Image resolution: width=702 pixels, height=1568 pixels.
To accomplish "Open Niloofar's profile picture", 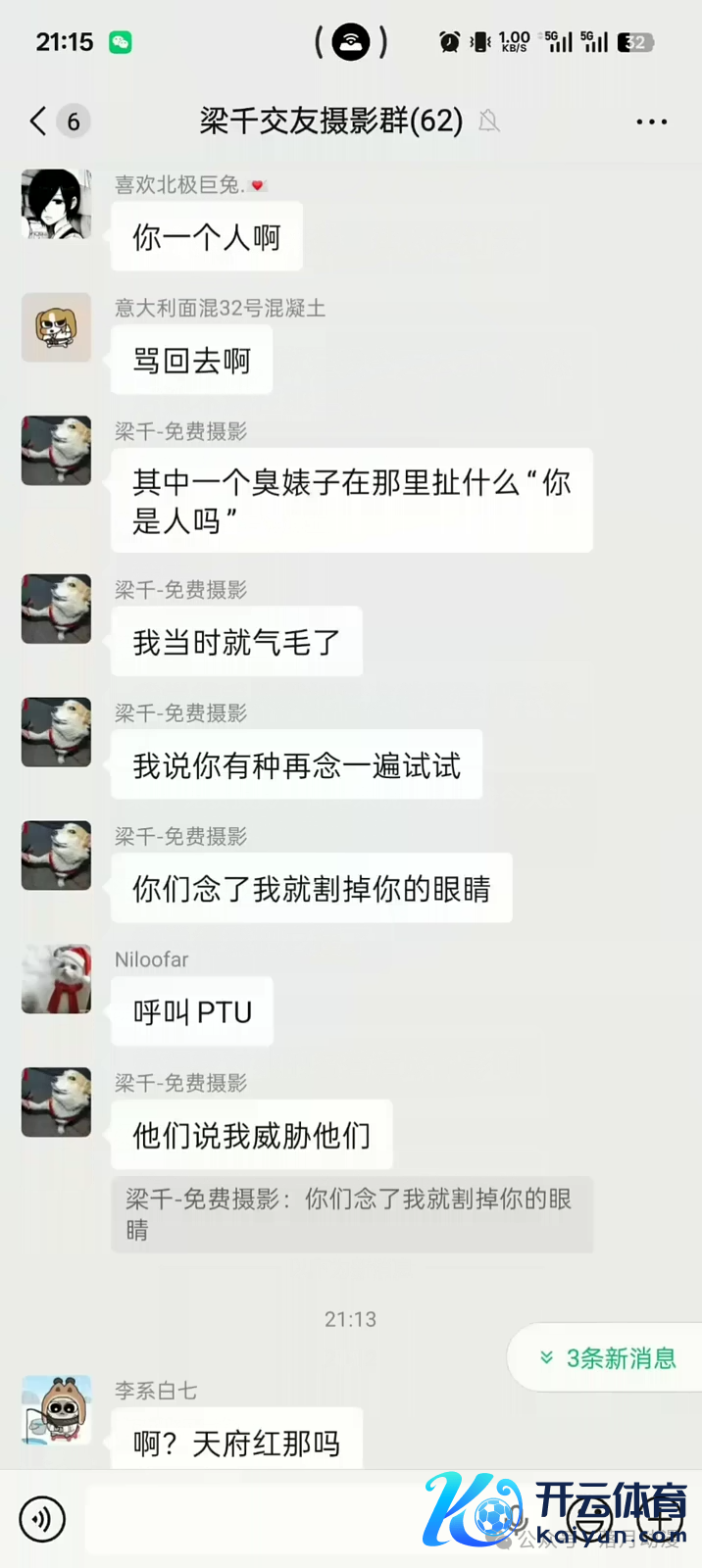I will pos(57,979).
